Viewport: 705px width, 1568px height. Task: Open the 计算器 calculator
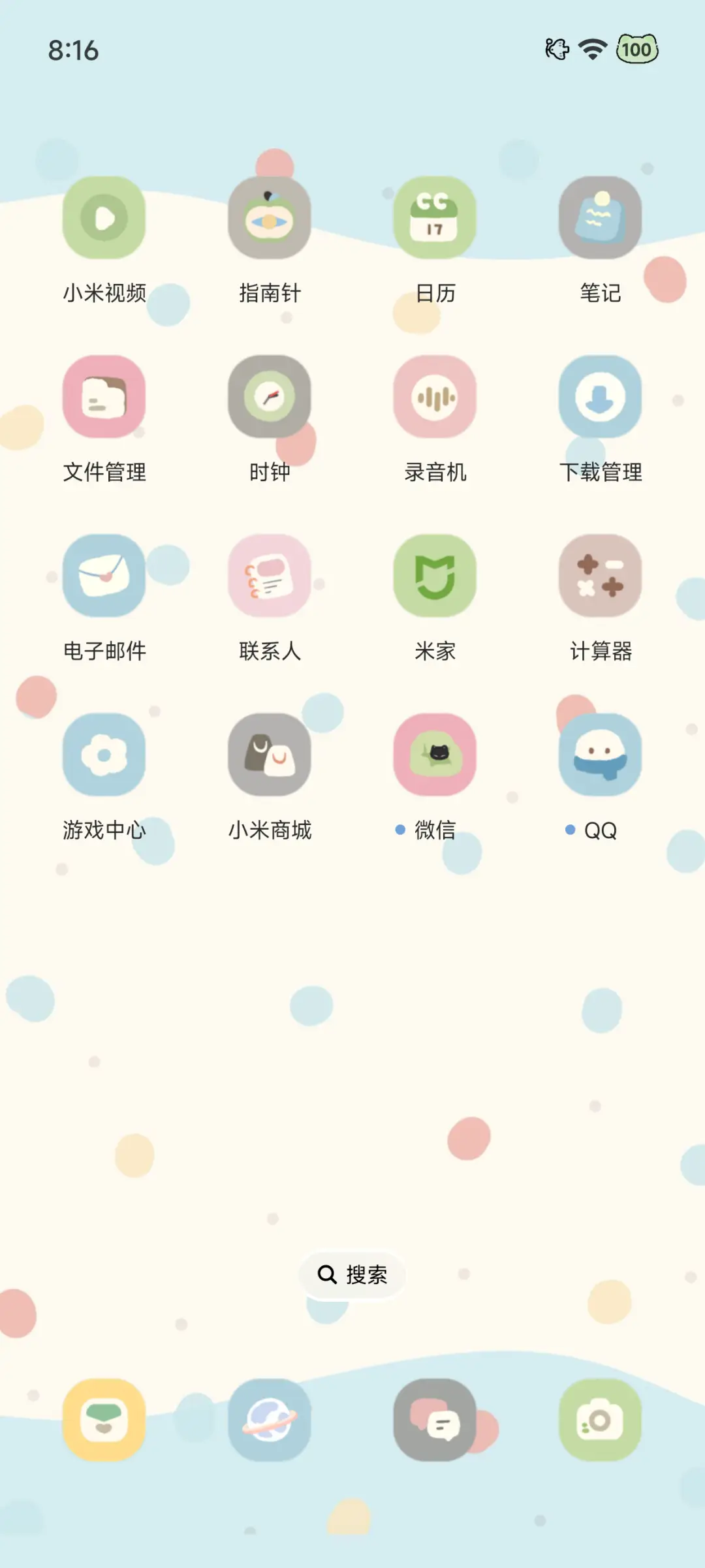click(600, 576)
